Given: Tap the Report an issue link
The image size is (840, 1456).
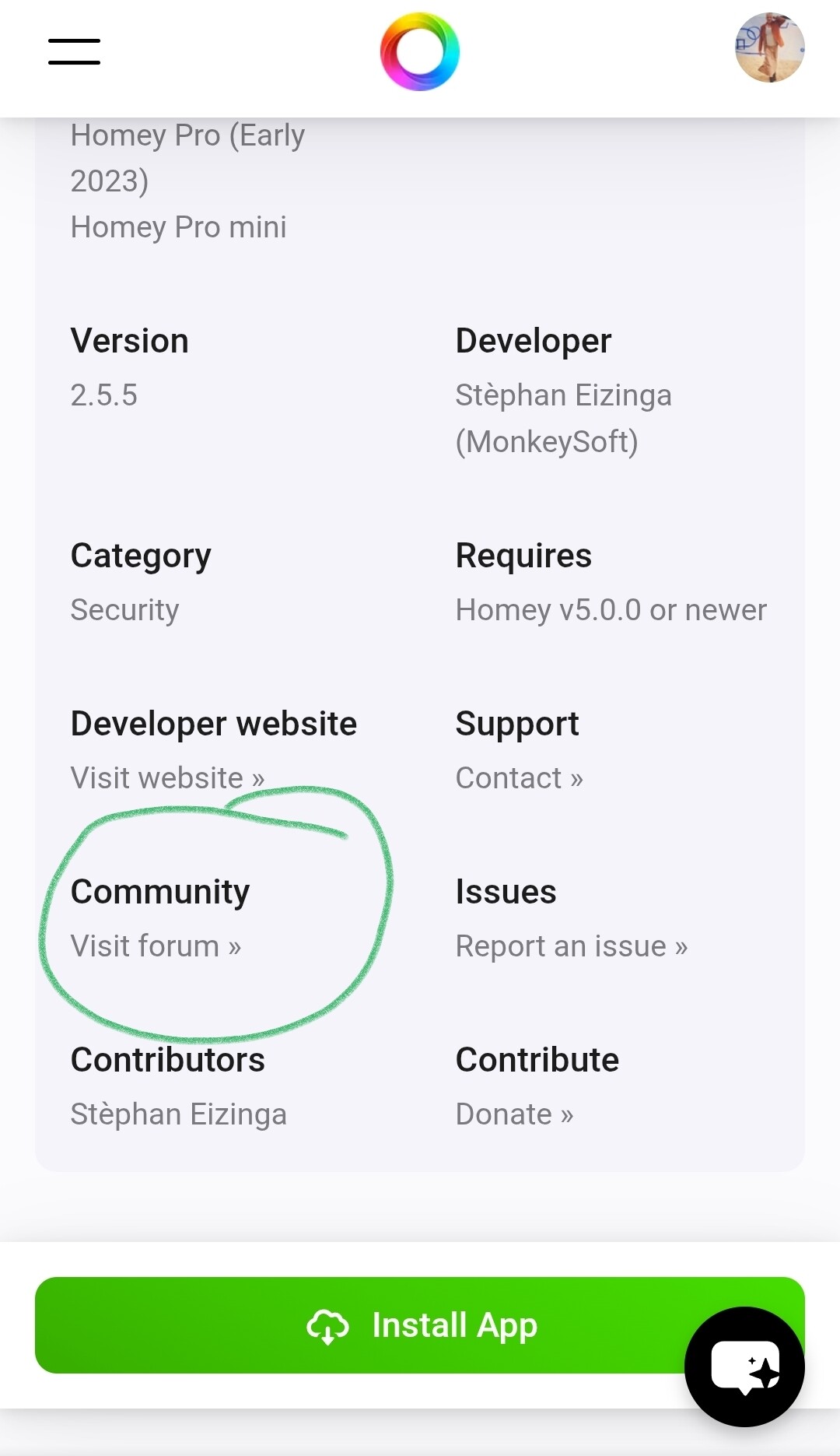Looking at the screenshot, I should pyautogui.click(x=572, y=946).
